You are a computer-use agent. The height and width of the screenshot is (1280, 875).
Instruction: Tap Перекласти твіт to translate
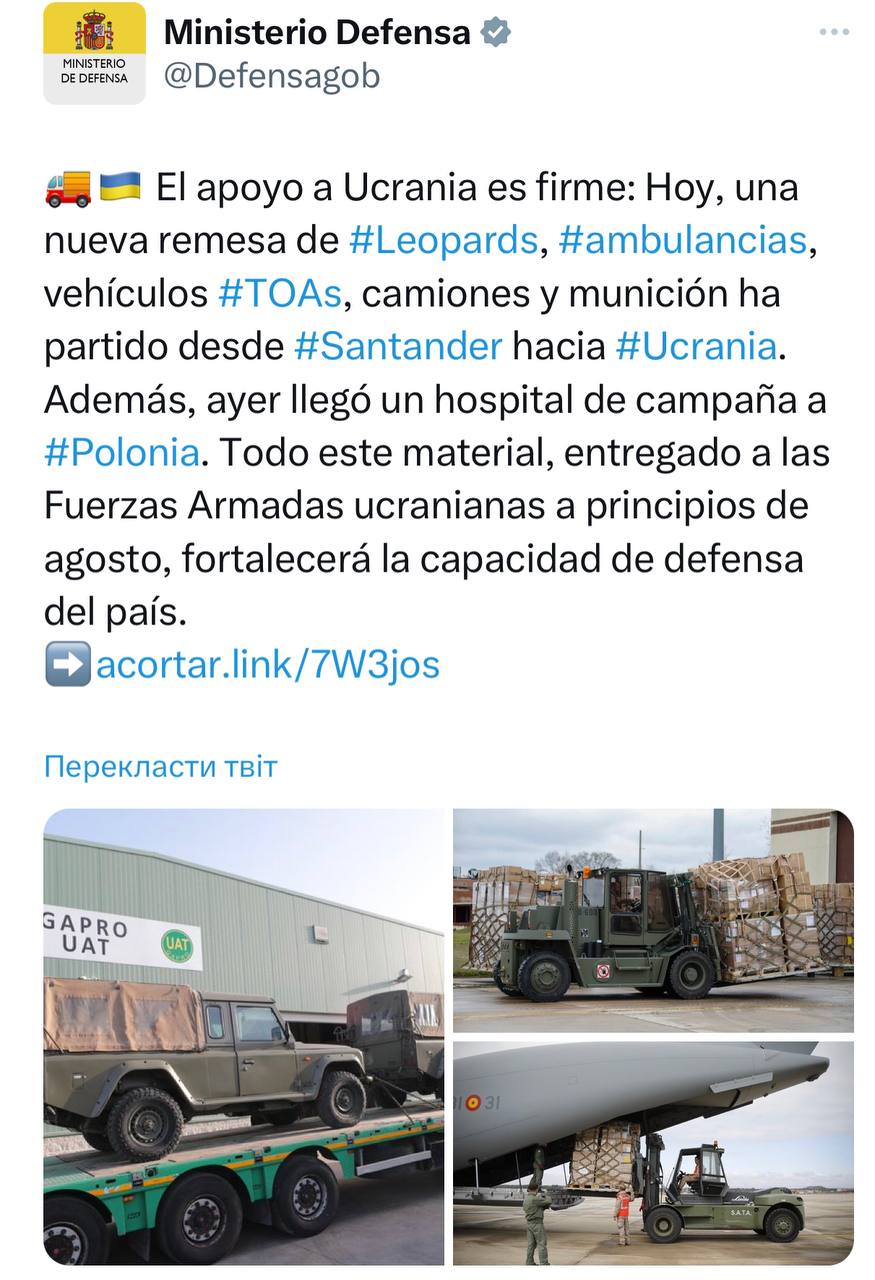coord(161,767)
